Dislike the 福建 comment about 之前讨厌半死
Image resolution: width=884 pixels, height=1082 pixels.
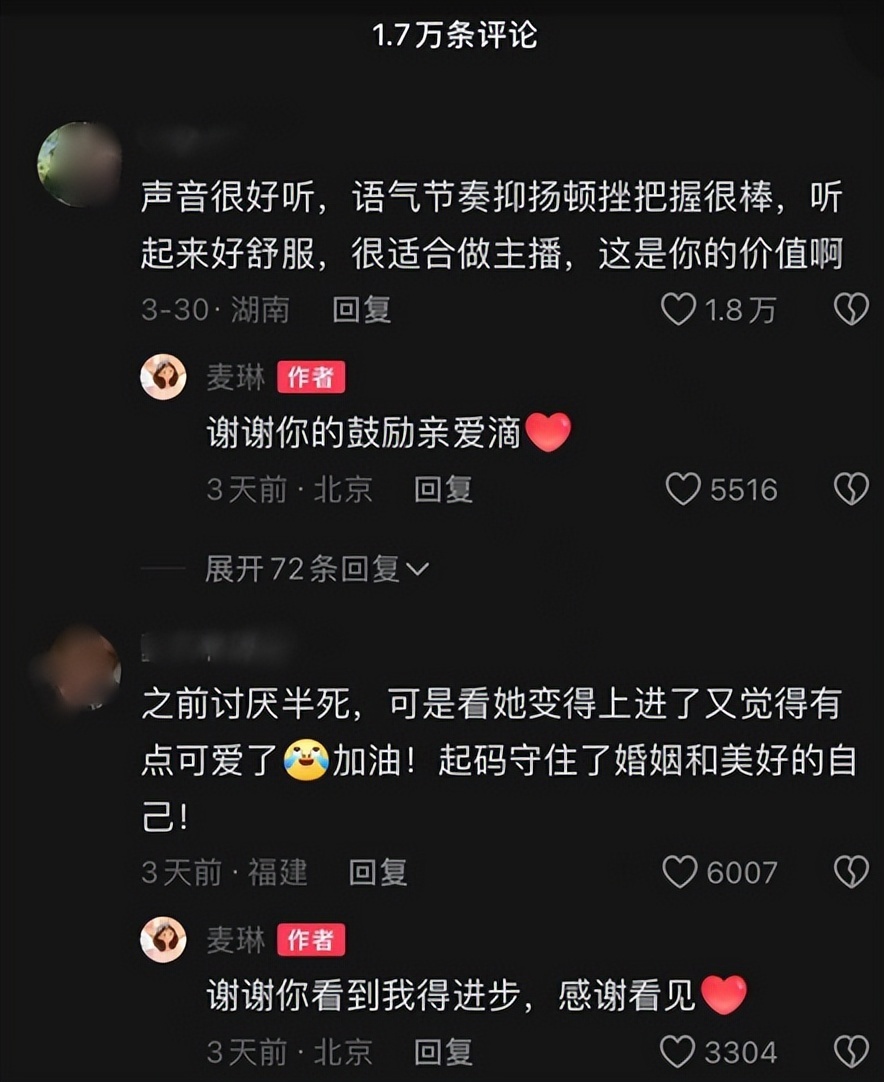(851, 872)
